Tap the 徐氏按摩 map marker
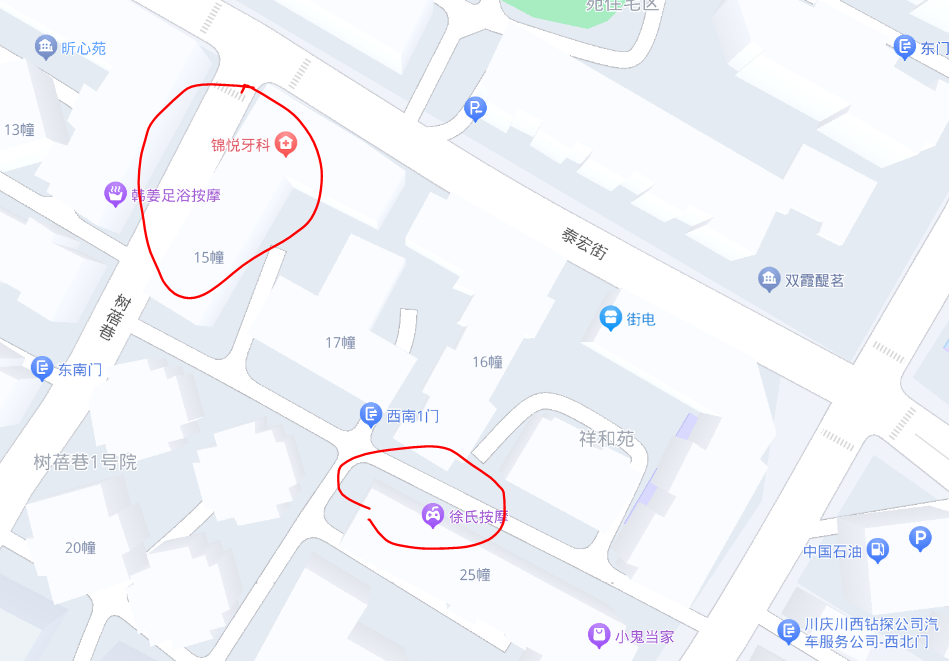Image resolution: width=949 pixels, height=661 pixels. click(432, 516)
